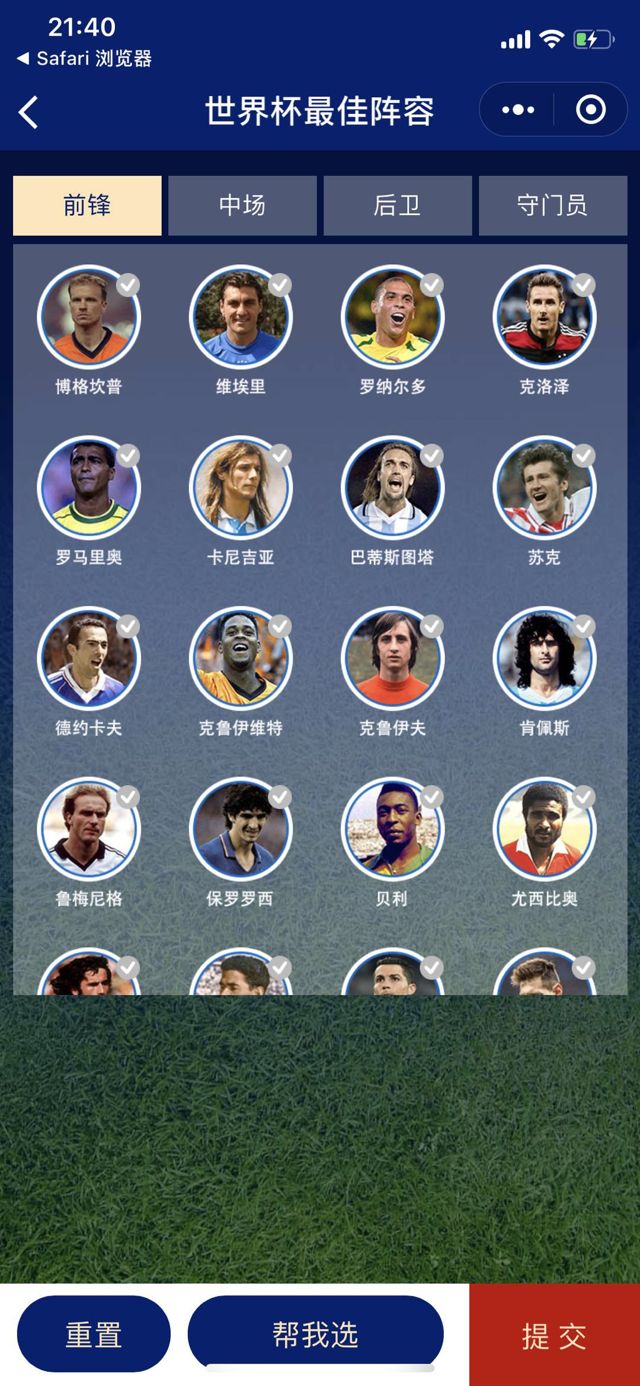Submit the lineup with 提交
This screenshot has height=1386, width=640.
coord(554,1336)
